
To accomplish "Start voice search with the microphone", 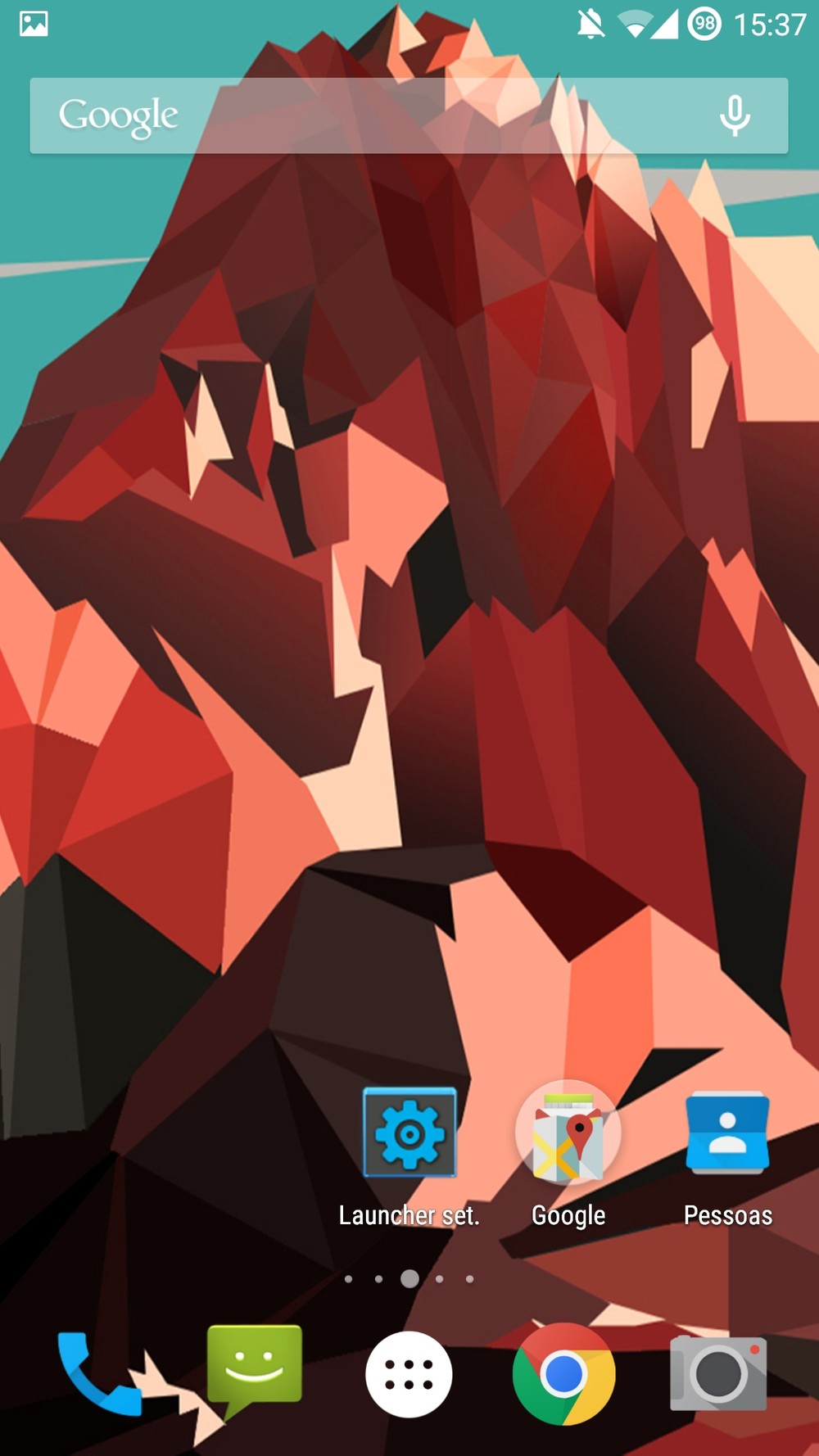I will (x=735, y=115).
